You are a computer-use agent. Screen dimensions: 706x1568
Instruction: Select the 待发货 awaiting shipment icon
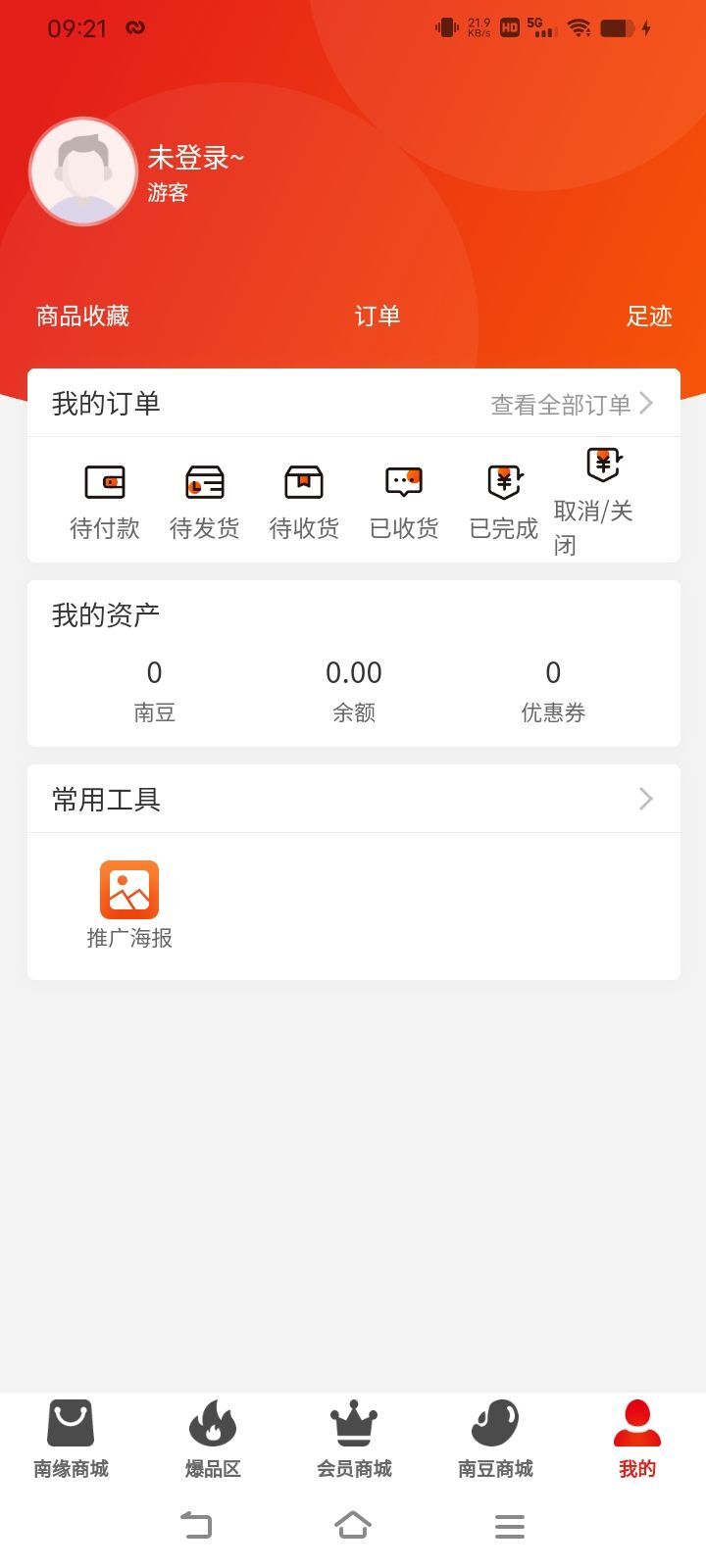coord(205,483)
